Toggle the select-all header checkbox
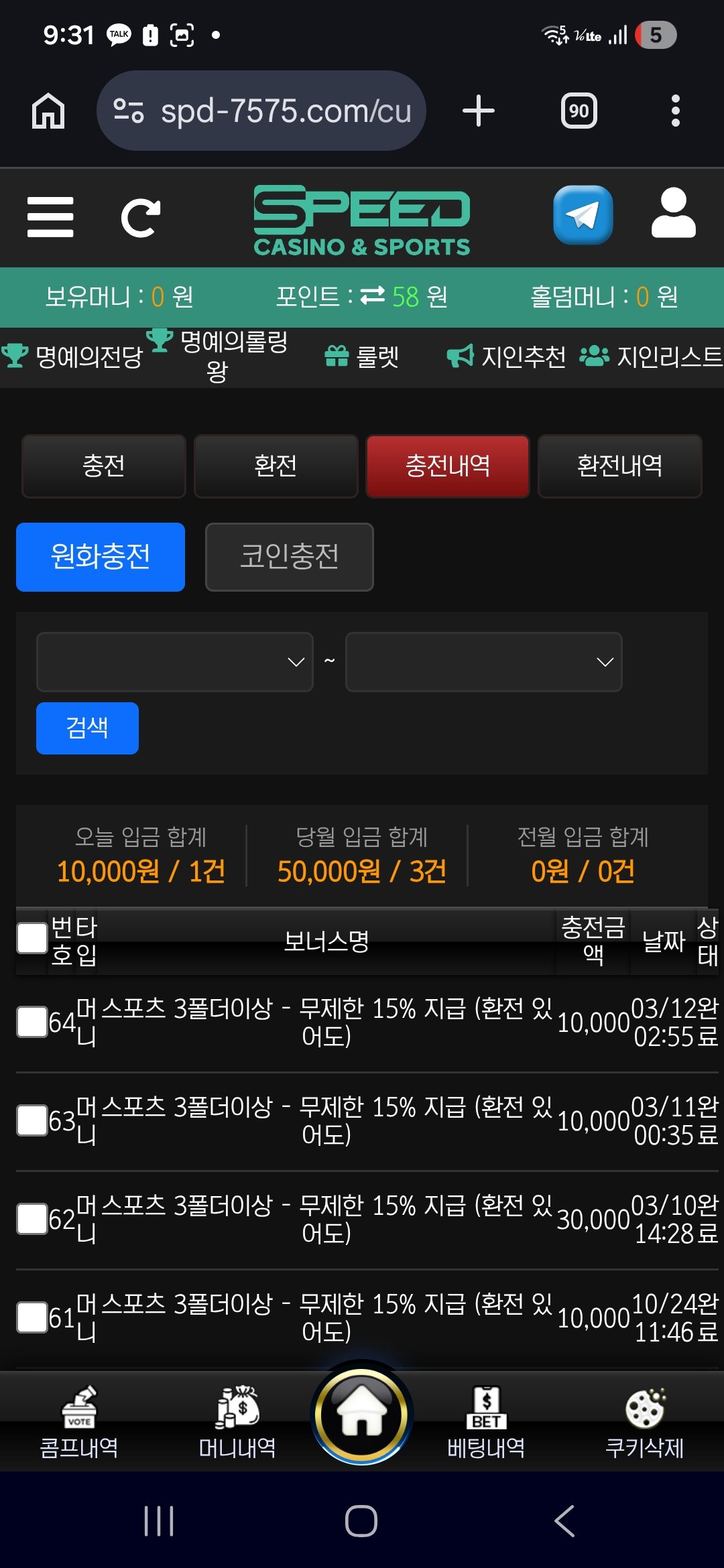Viewport: 724px width, 1568px height. [x=32, y=938]
